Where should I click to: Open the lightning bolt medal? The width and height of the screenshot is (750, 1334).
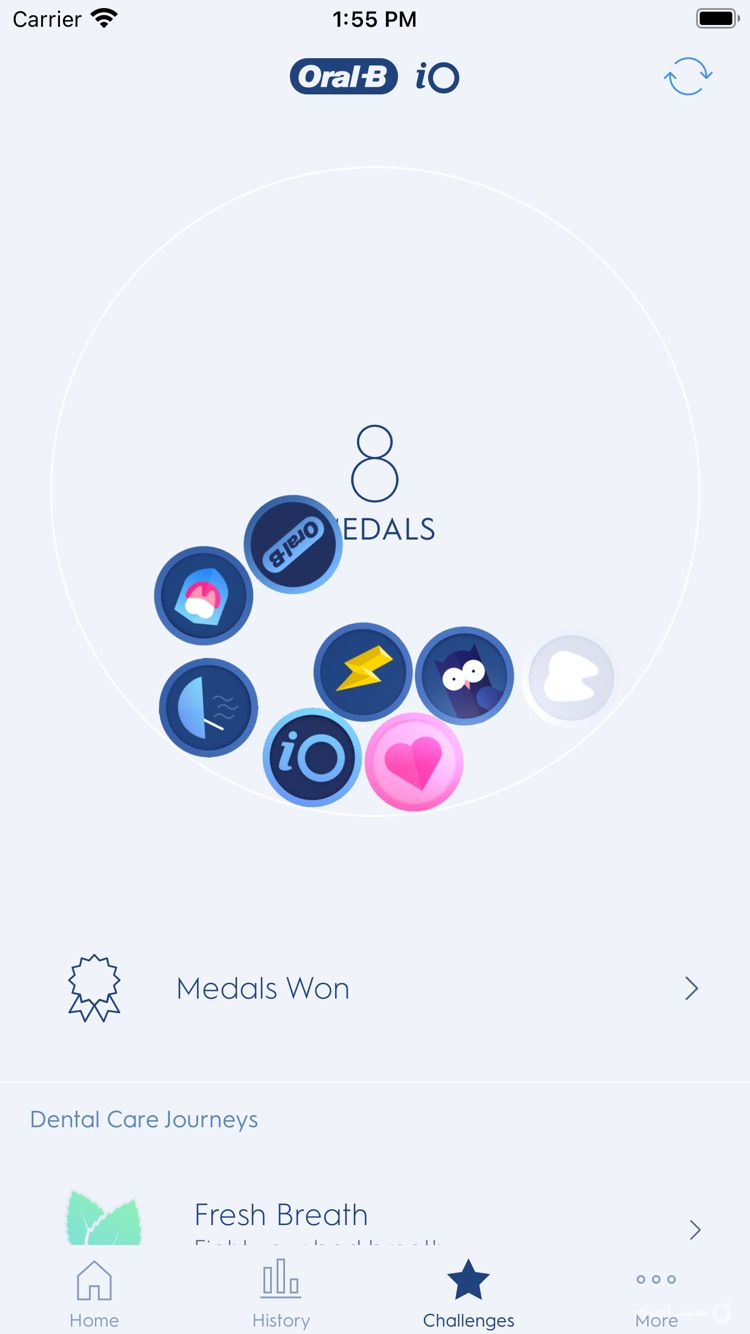coord(363,672)
